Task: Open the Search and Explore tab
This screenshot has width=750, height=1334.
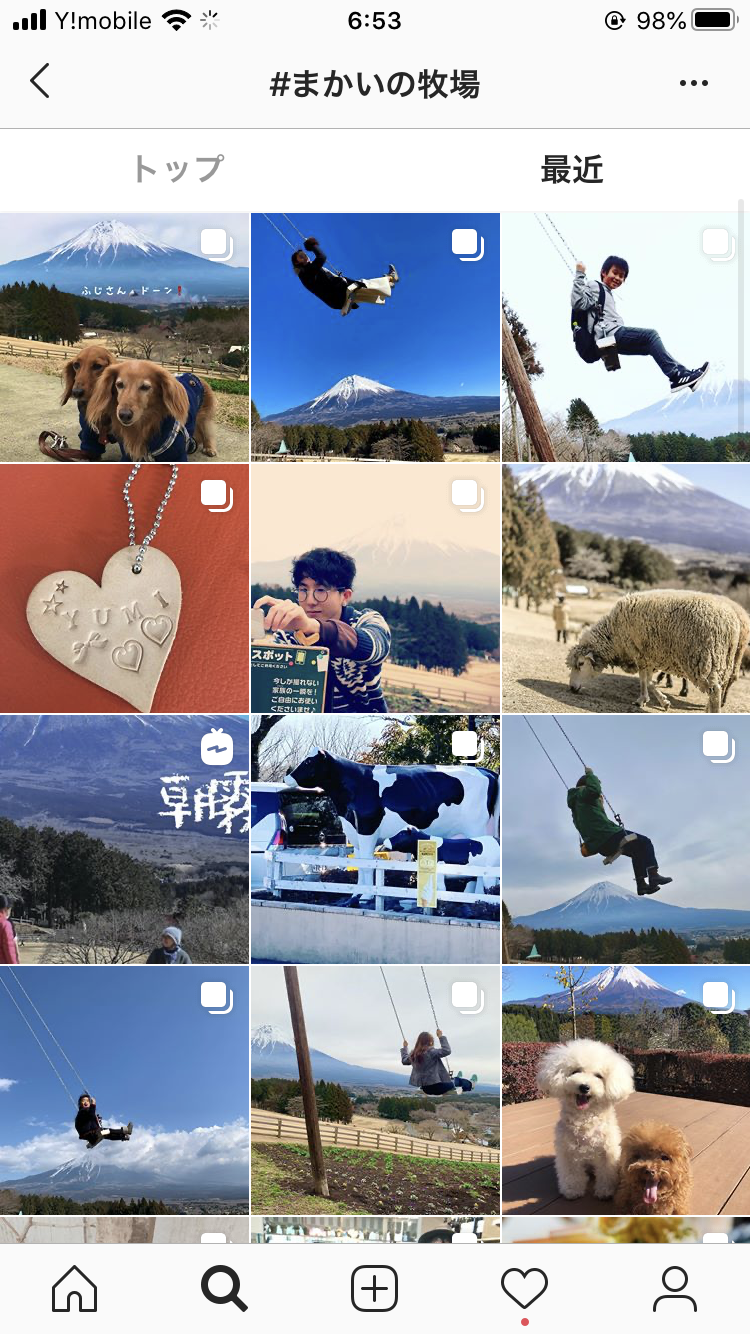Action: [224, 1289]
